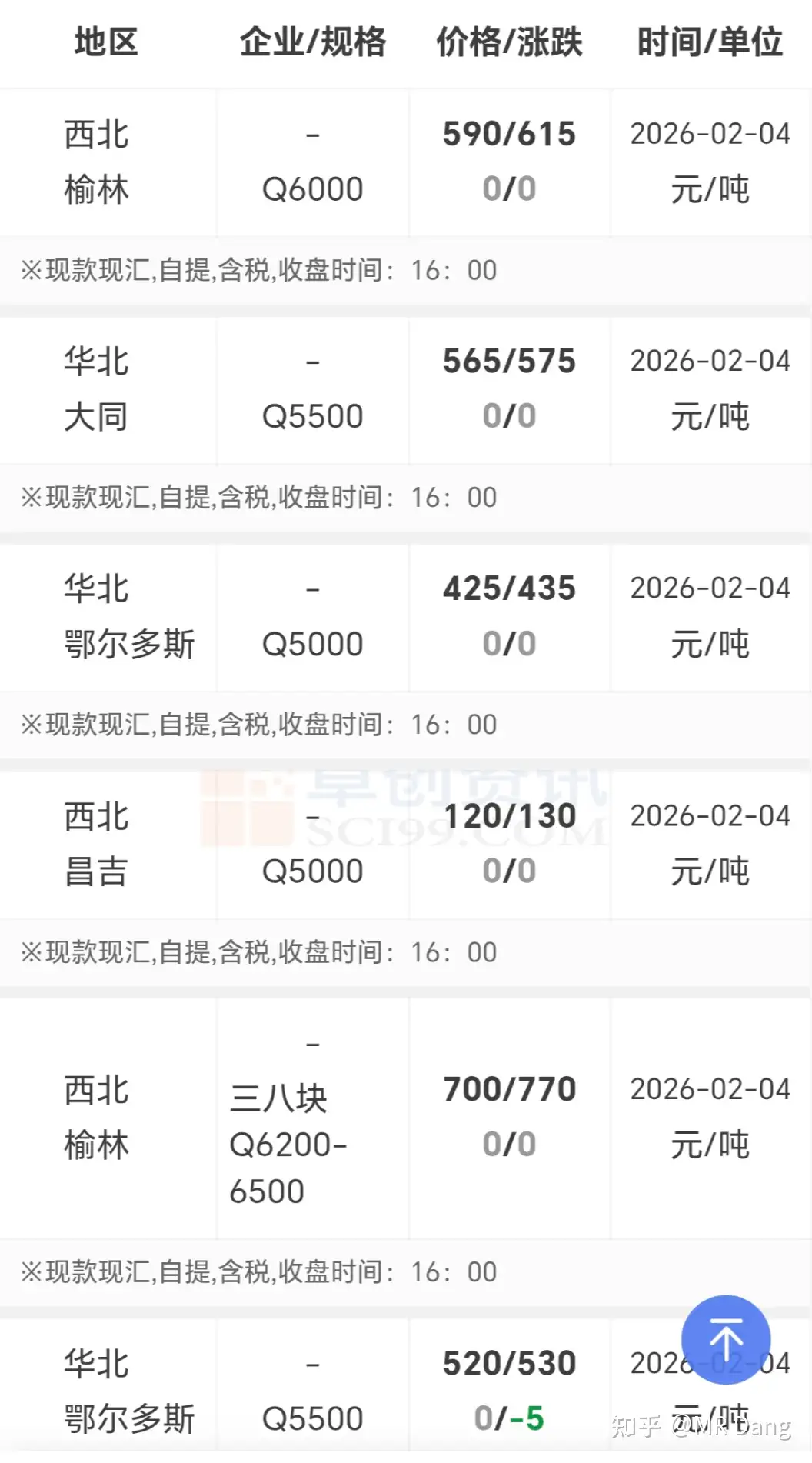Select the 企业/规格 column header
Screen dimensions: 812x1463
[x=311, y=44]
